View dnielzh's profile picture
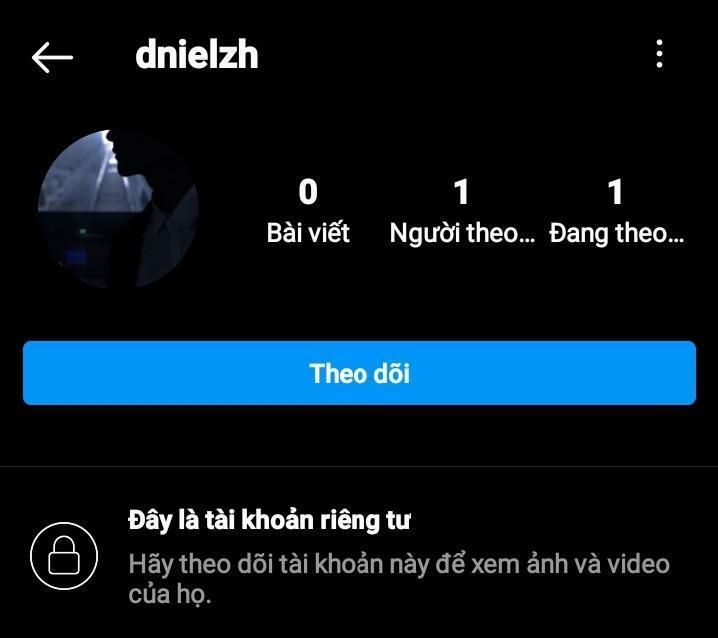 [118, 209]
